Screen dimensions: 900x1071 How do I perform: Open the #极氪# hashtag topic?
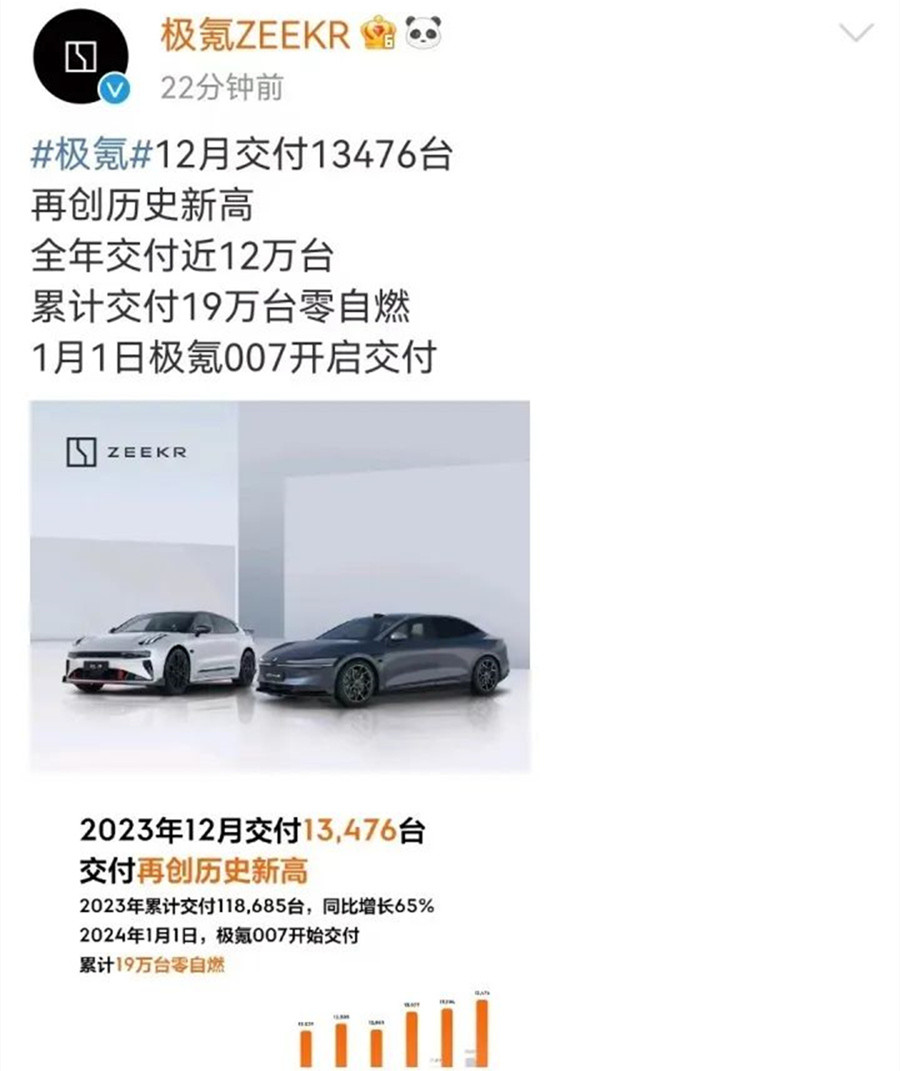tap(92, 157)
